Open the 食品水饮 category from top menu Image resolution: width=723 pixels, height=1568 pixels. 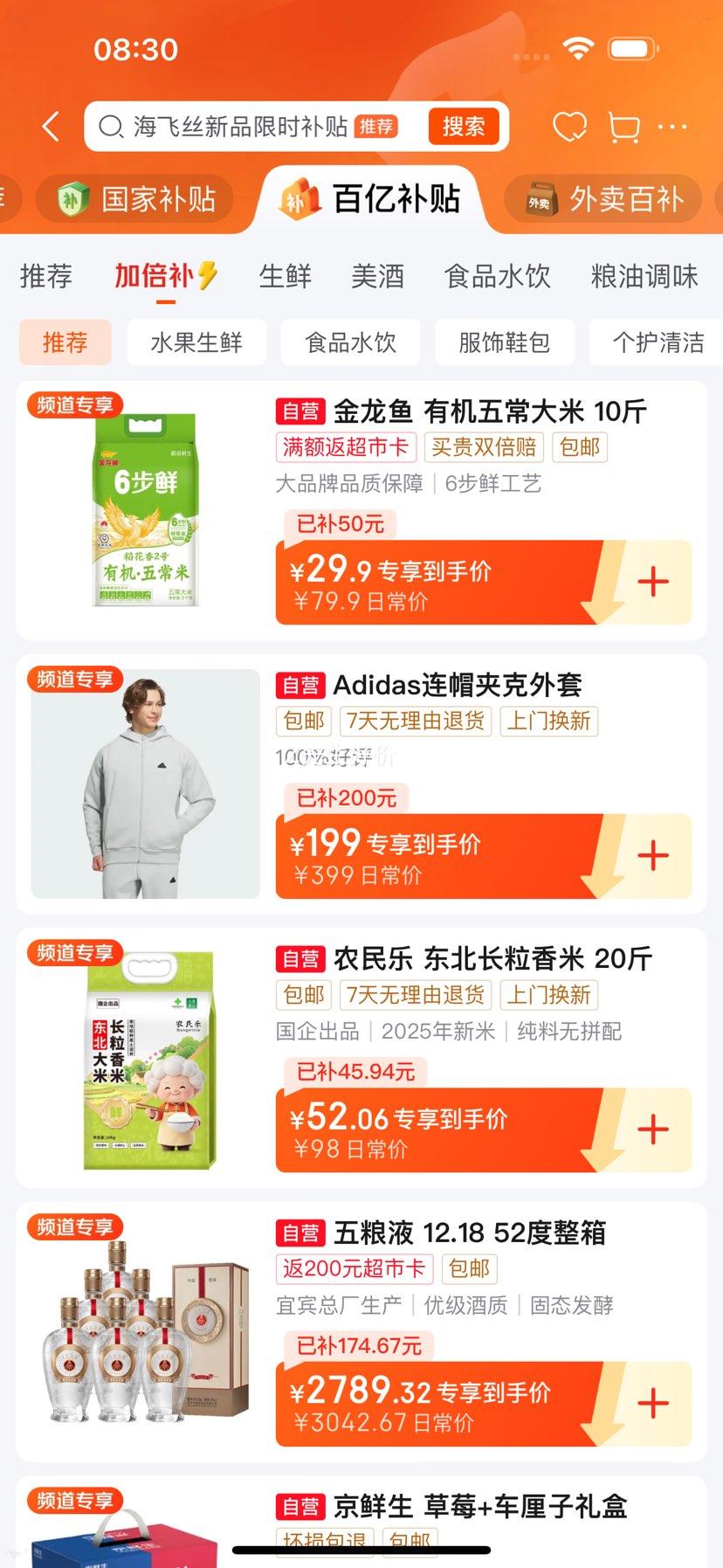pos(495,276)
